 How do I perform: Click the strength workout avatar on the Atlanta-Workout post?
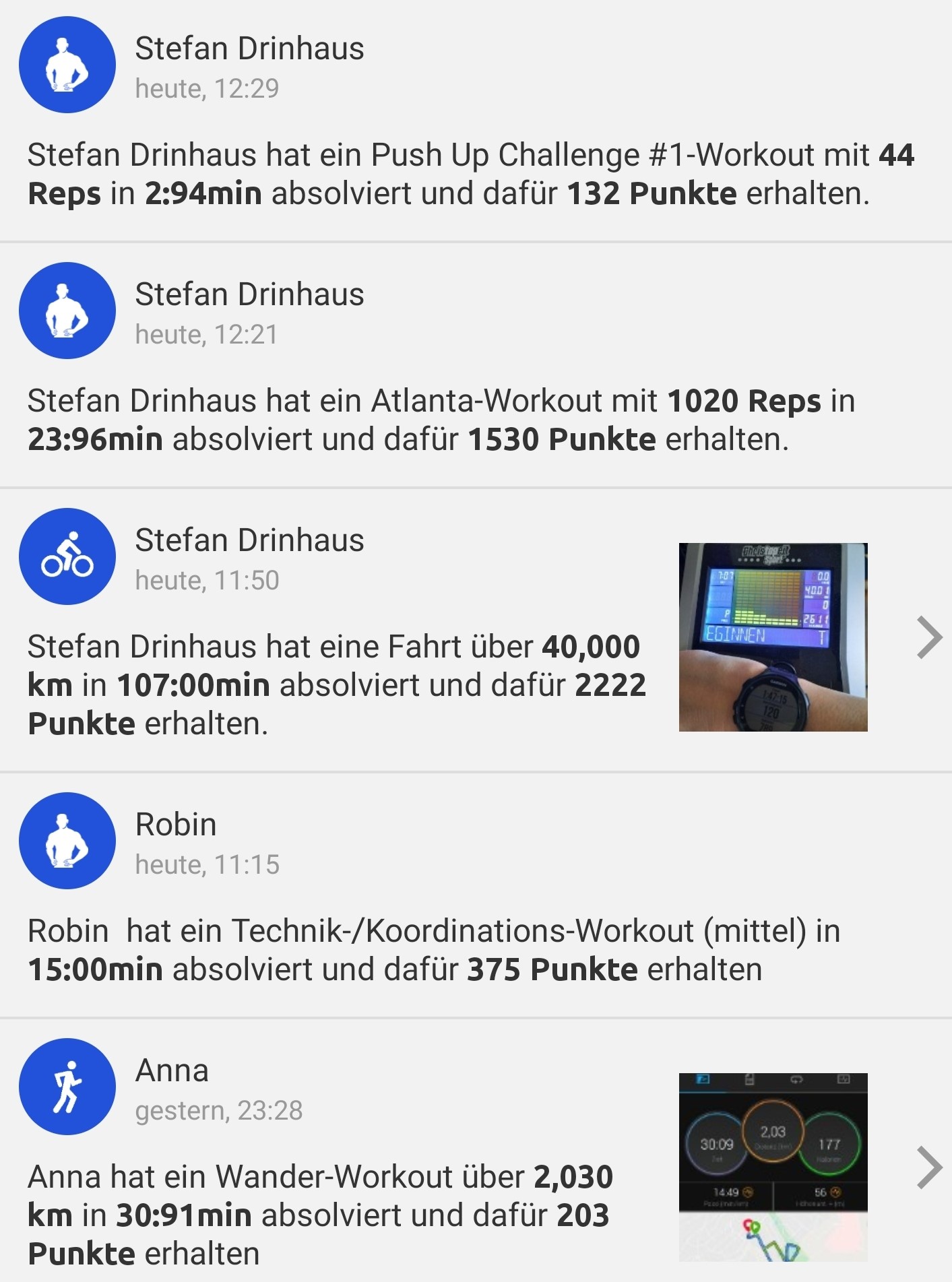67,311
